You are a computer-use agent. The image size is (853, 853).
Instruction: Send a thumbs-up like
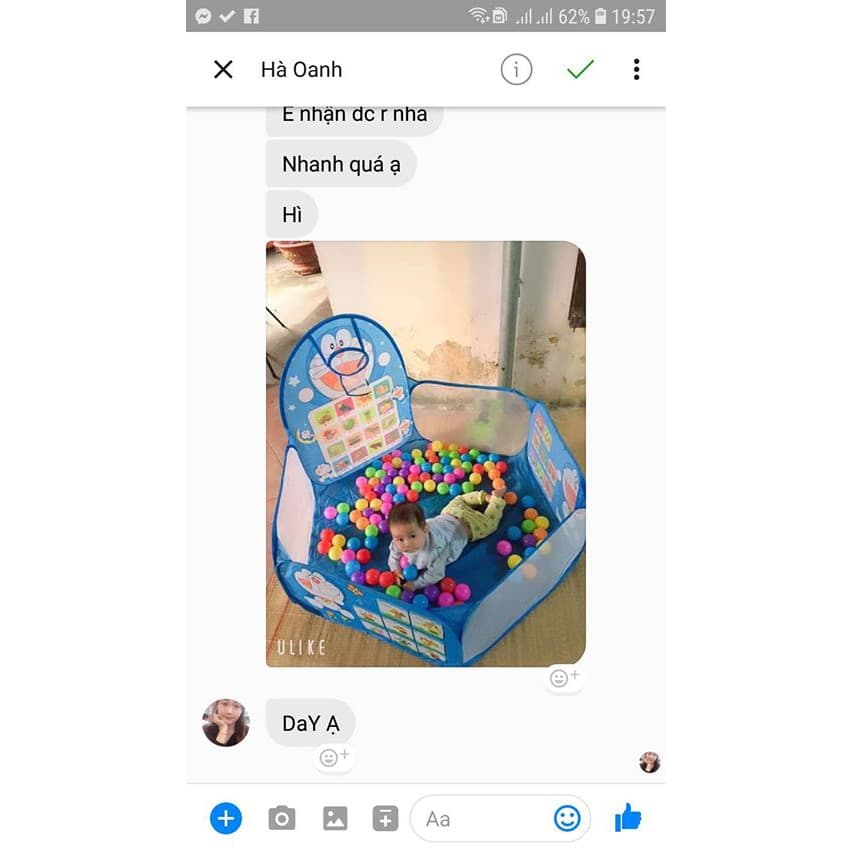(628, 817)
